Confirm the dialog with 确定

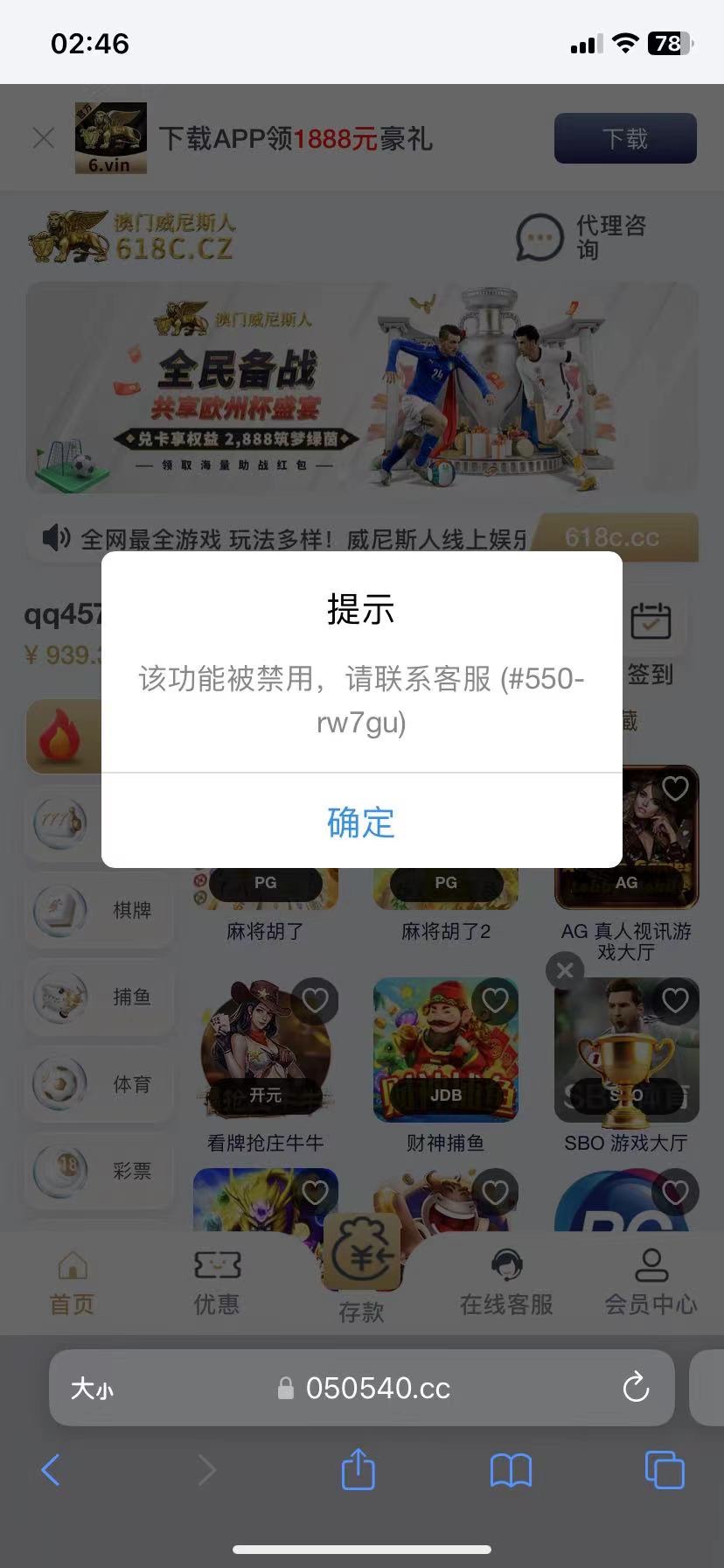(361, 822)
